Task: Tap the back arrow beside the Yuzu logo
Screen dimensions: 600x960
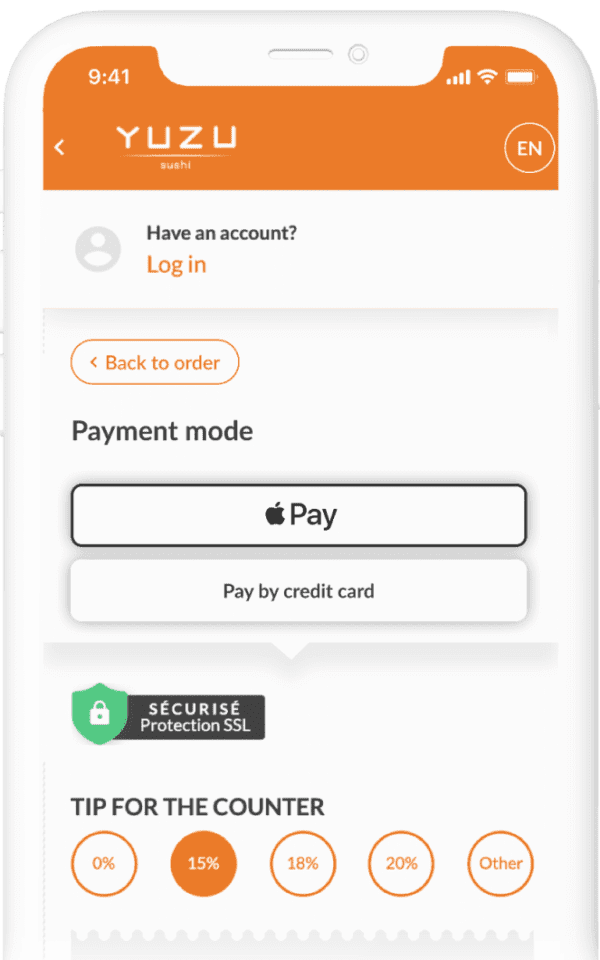Action: click(59, 147)
